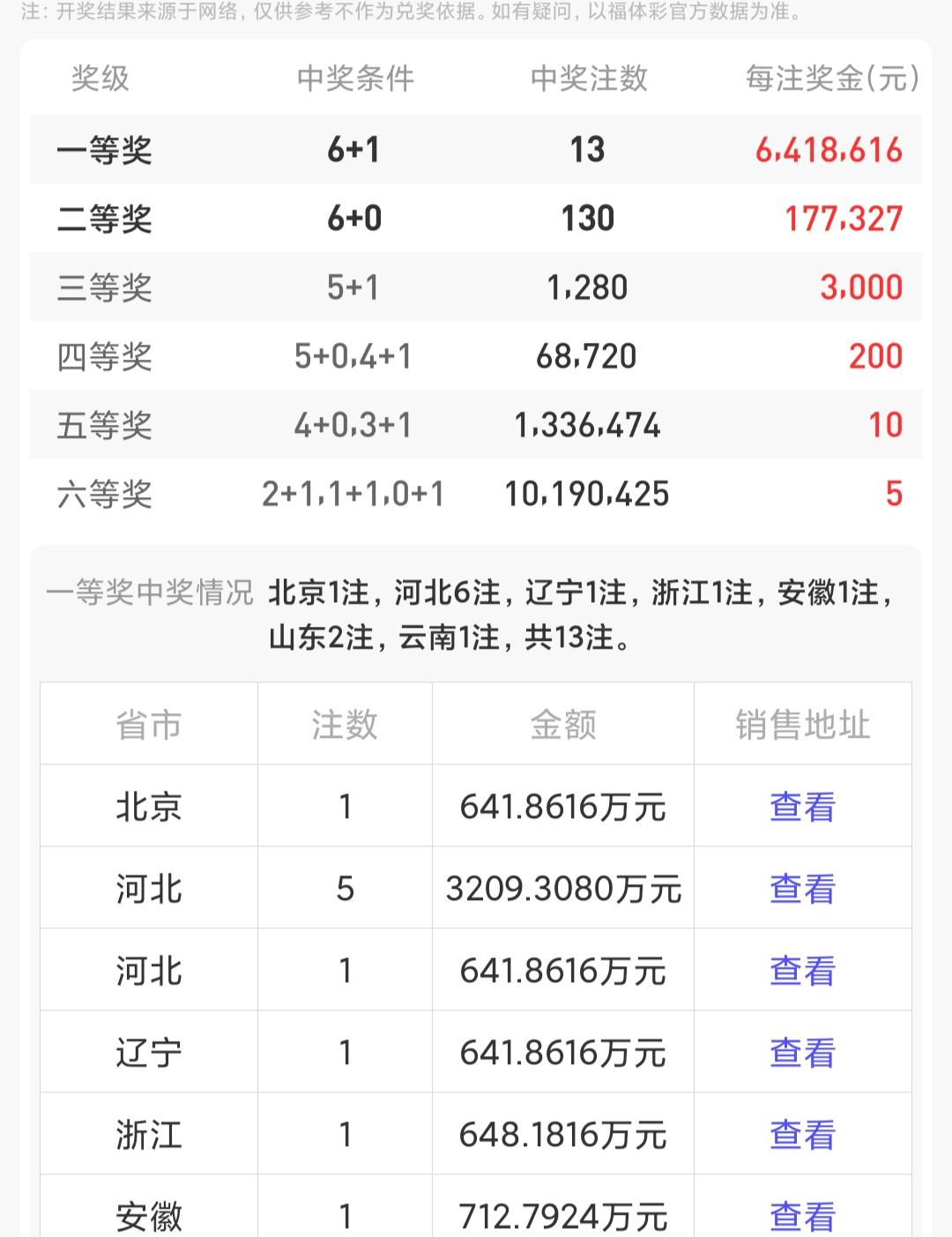Screen dimensions: 952x1237
Task: View sales address for 河北 1注 row
Action: pyautogui.click(x=801, y=971)
